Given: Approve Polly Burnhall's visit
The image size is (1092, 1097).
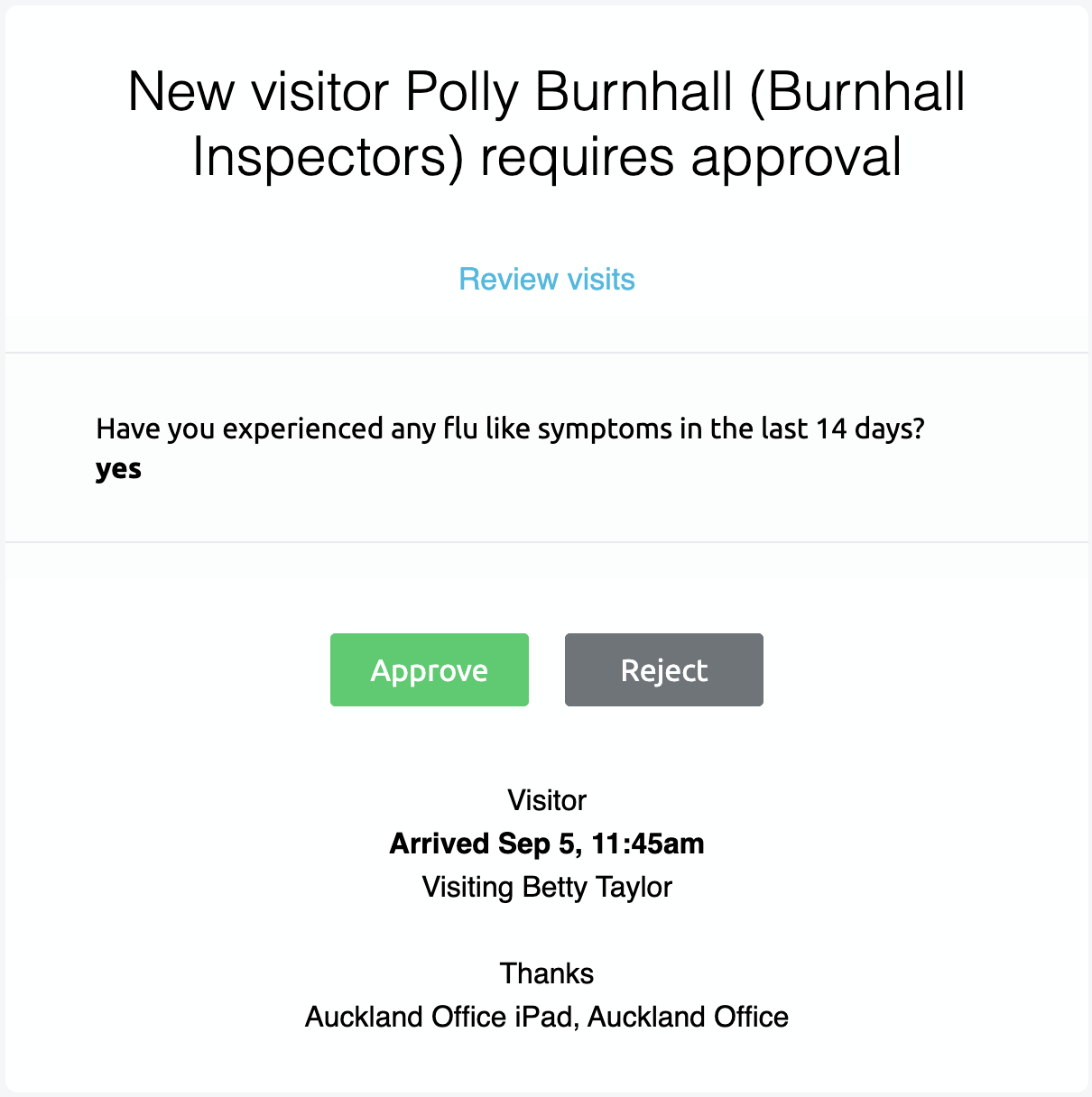Looking at the screenshot, I should coord(429,669).
